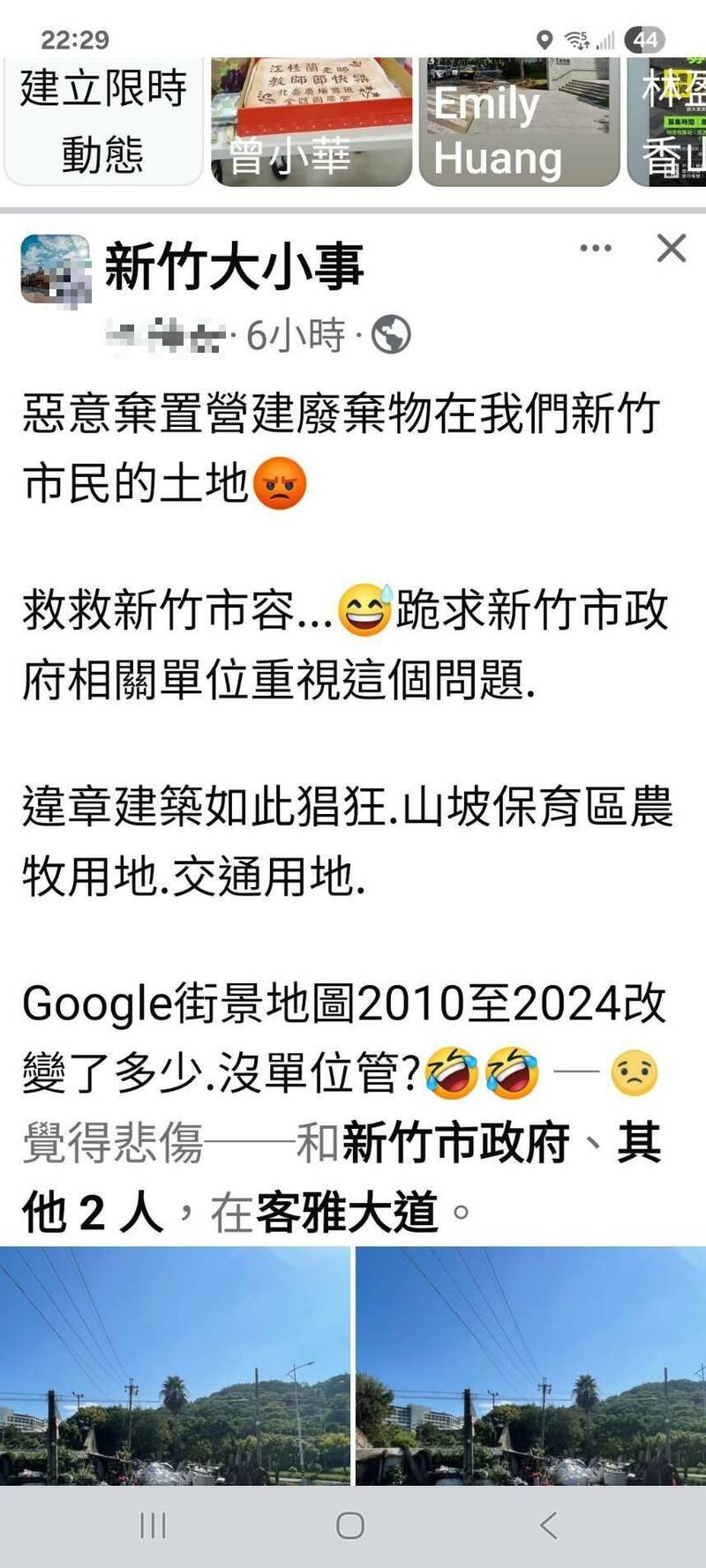Dismiss the post with the X button

coord(671,248)
